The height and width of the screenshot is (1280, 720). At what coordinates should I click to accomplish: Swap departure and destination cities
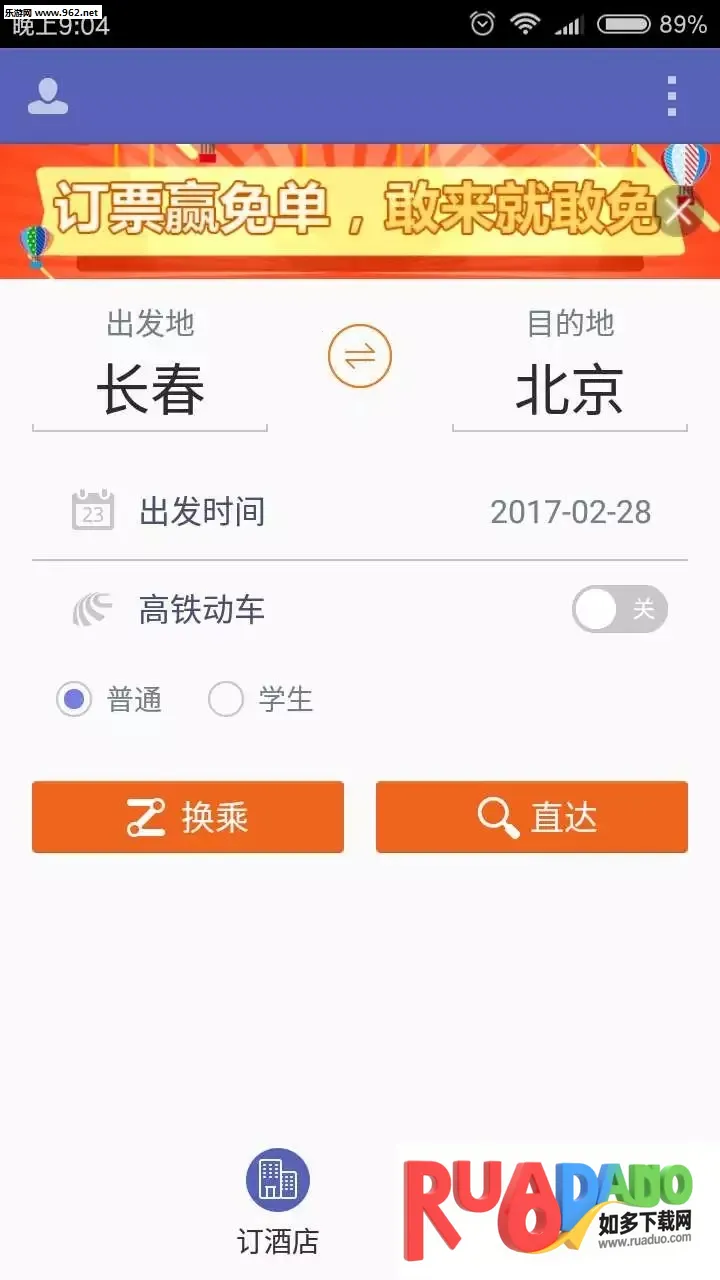point(360,356)
